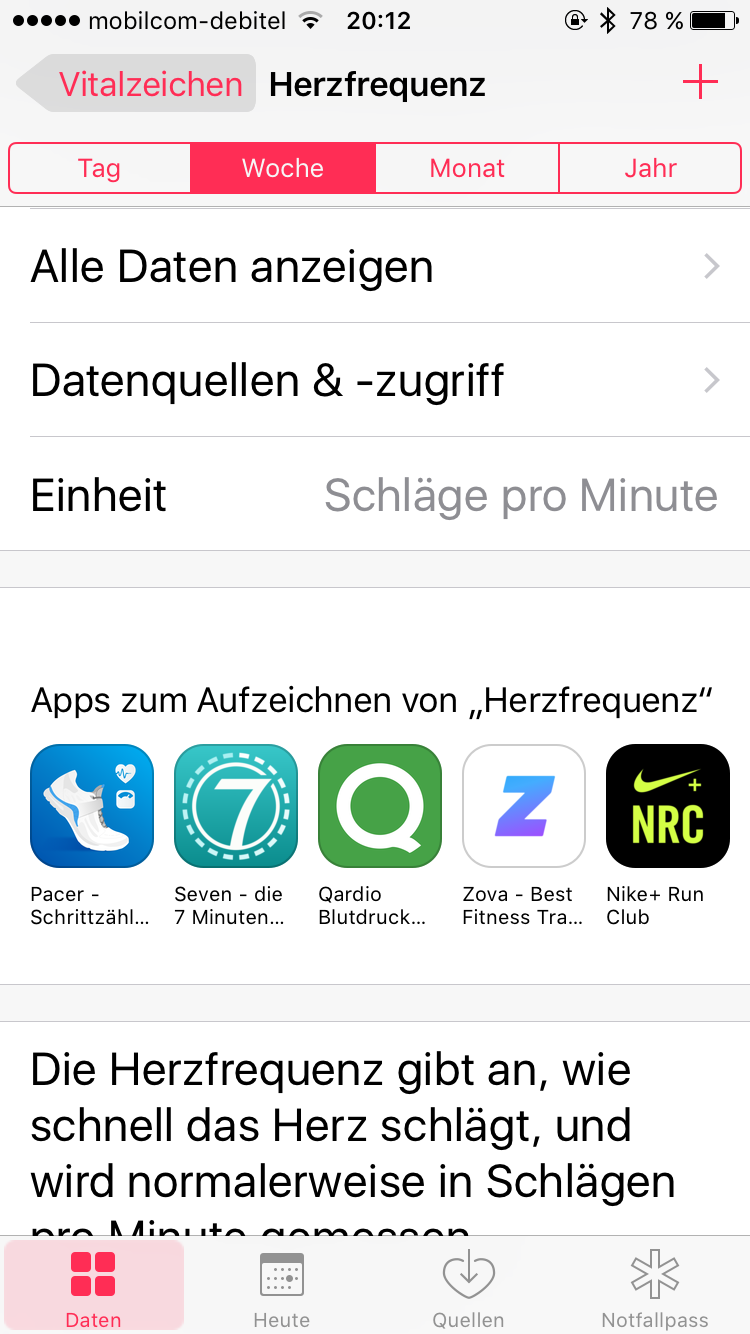Open Datenquellen & -zugriff
Screen dimensions: 750x1334
[375, 380]
